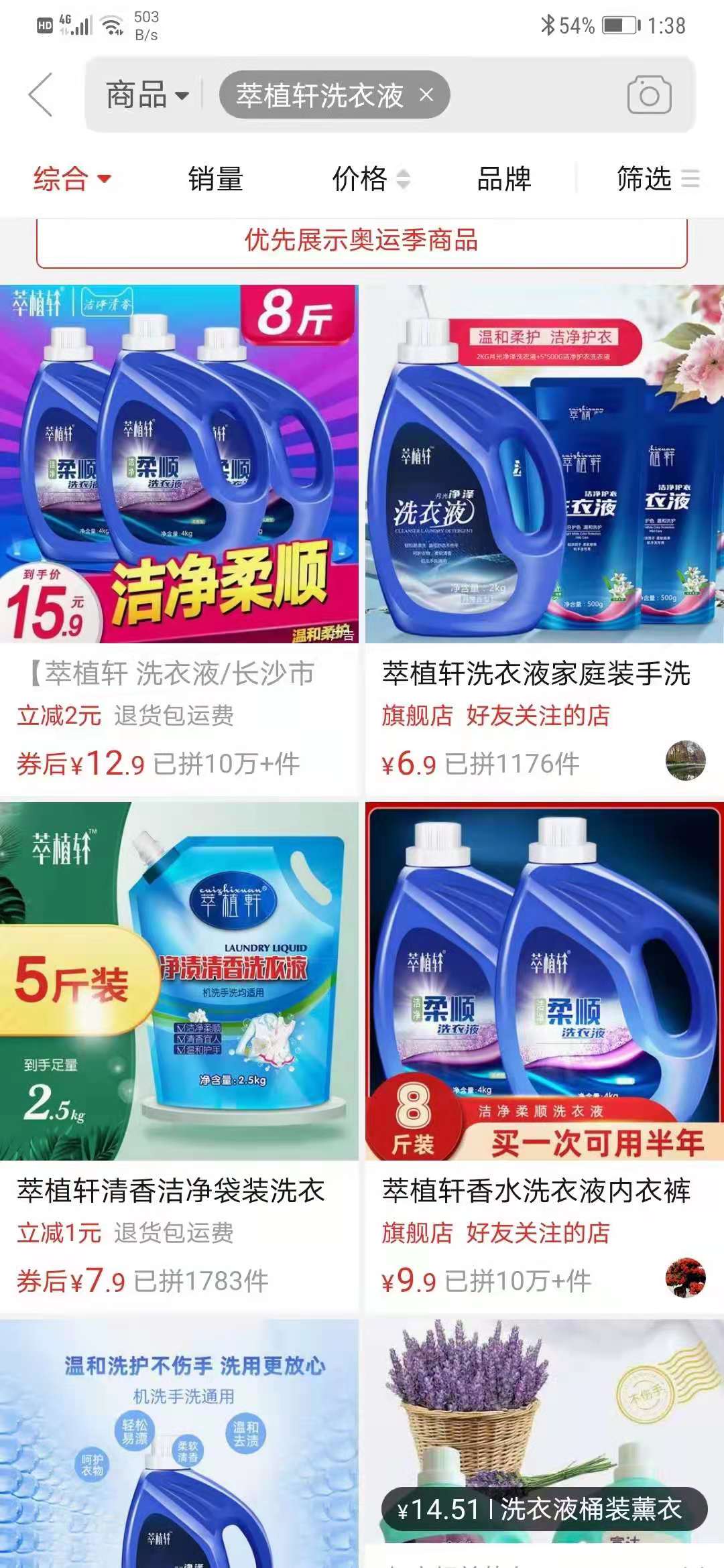Select the 综合 sort option

(x=71, y=179)
